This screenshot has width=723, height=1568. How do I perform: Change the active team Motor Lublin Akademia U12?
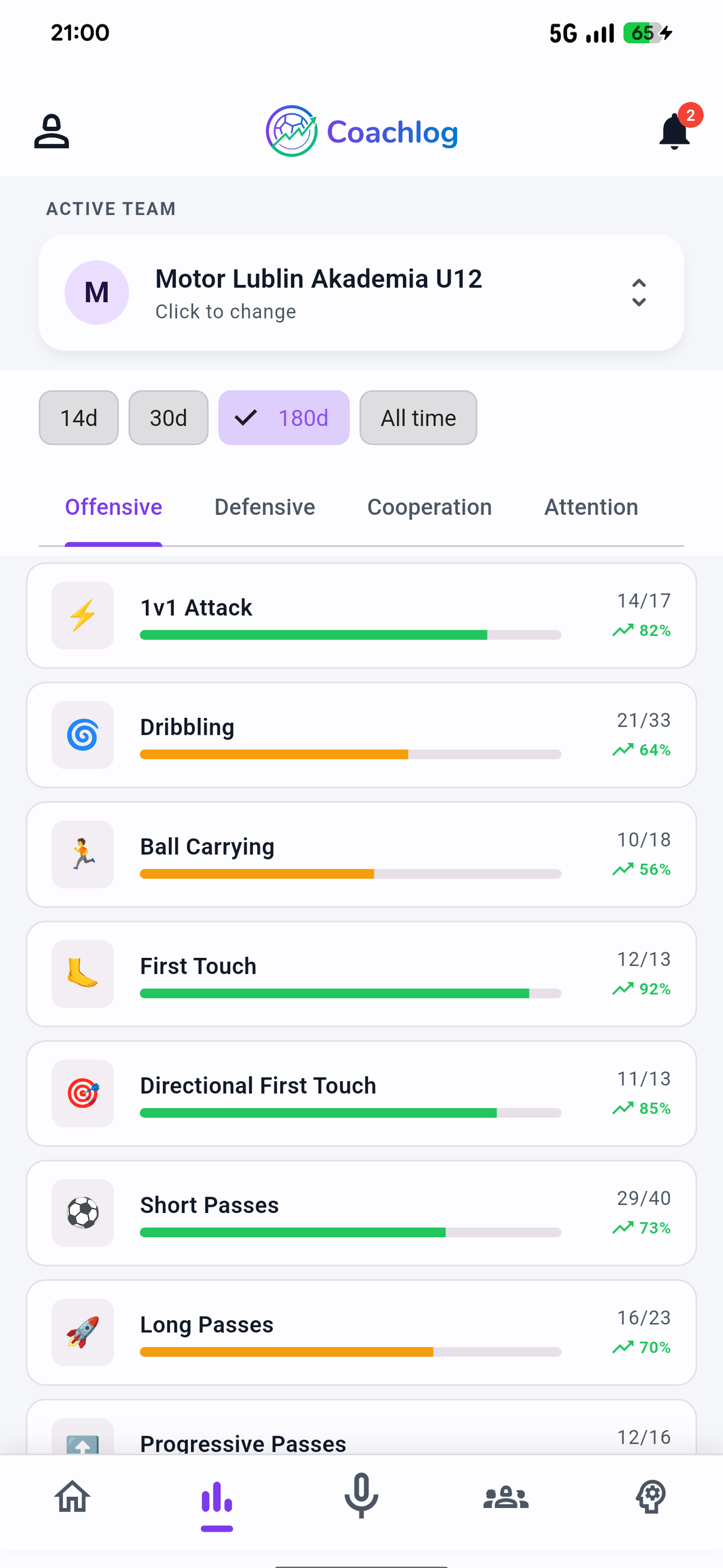(361, 293)
